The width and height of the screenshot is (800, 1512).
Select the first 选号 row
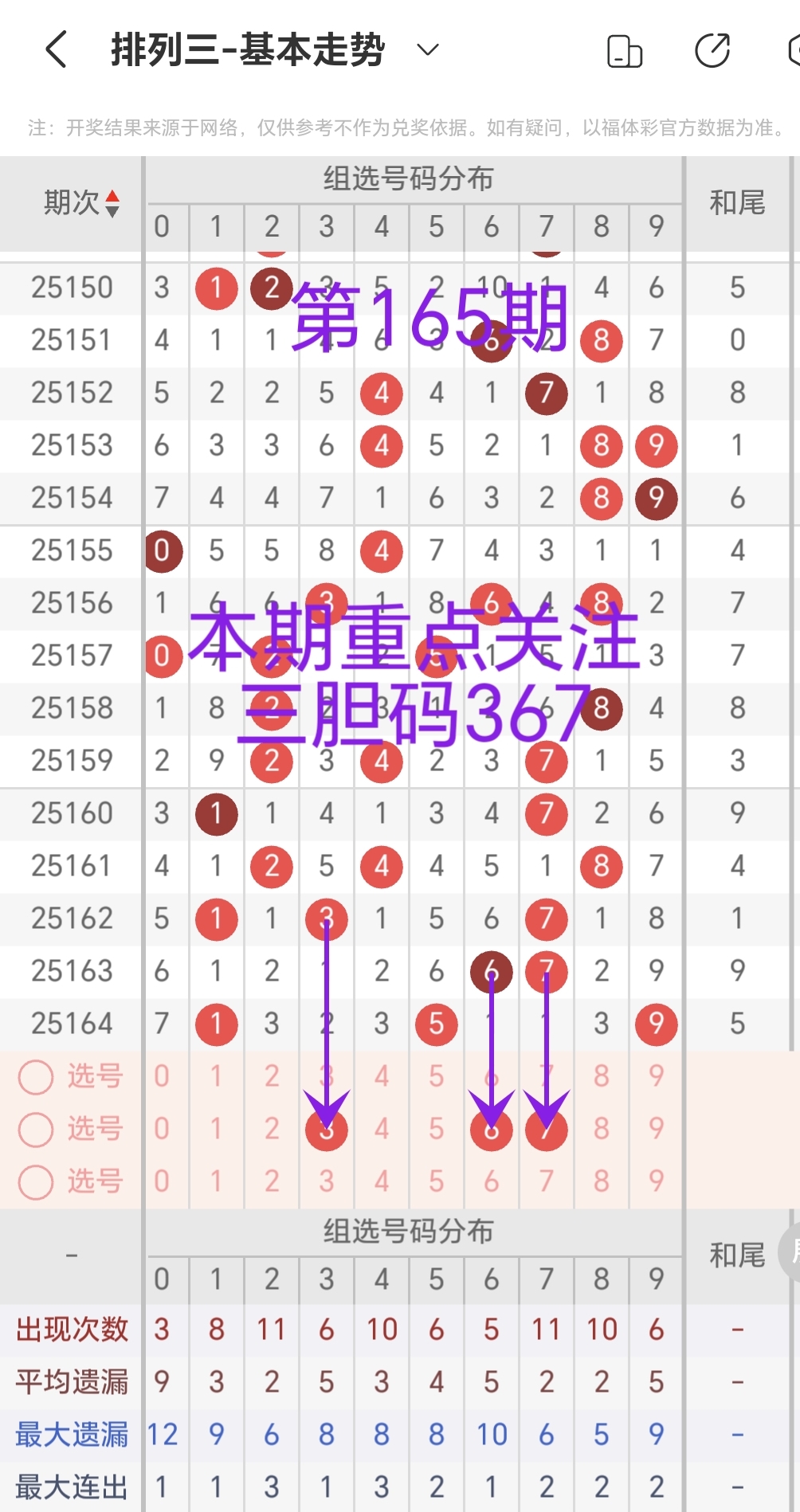pyautogui.click(x=36, y=1077)
